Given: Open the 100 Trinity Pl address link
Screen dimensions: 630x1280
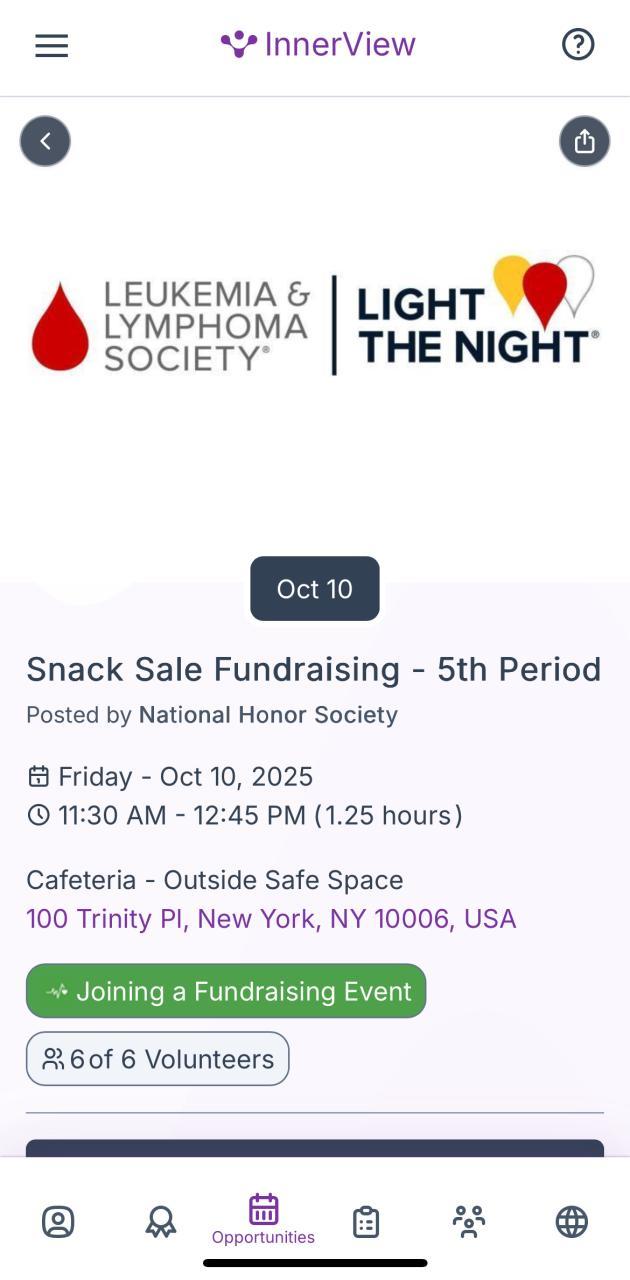Looking at the screenshot, I should click(271, 919).
